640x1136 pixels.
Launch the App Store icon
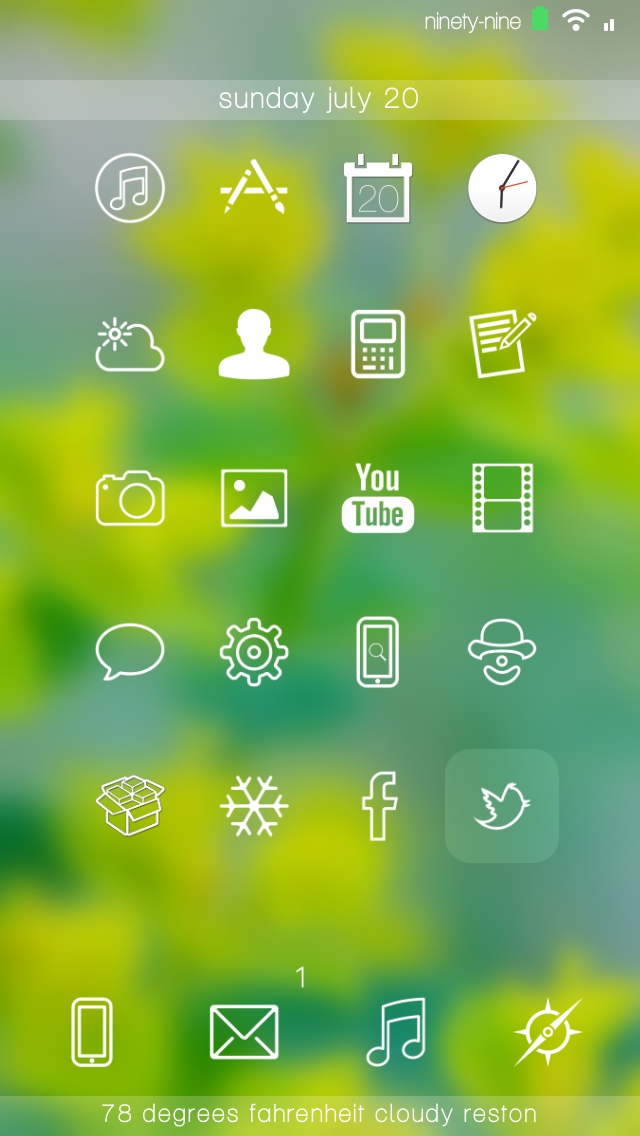click(x=254, y=187)
